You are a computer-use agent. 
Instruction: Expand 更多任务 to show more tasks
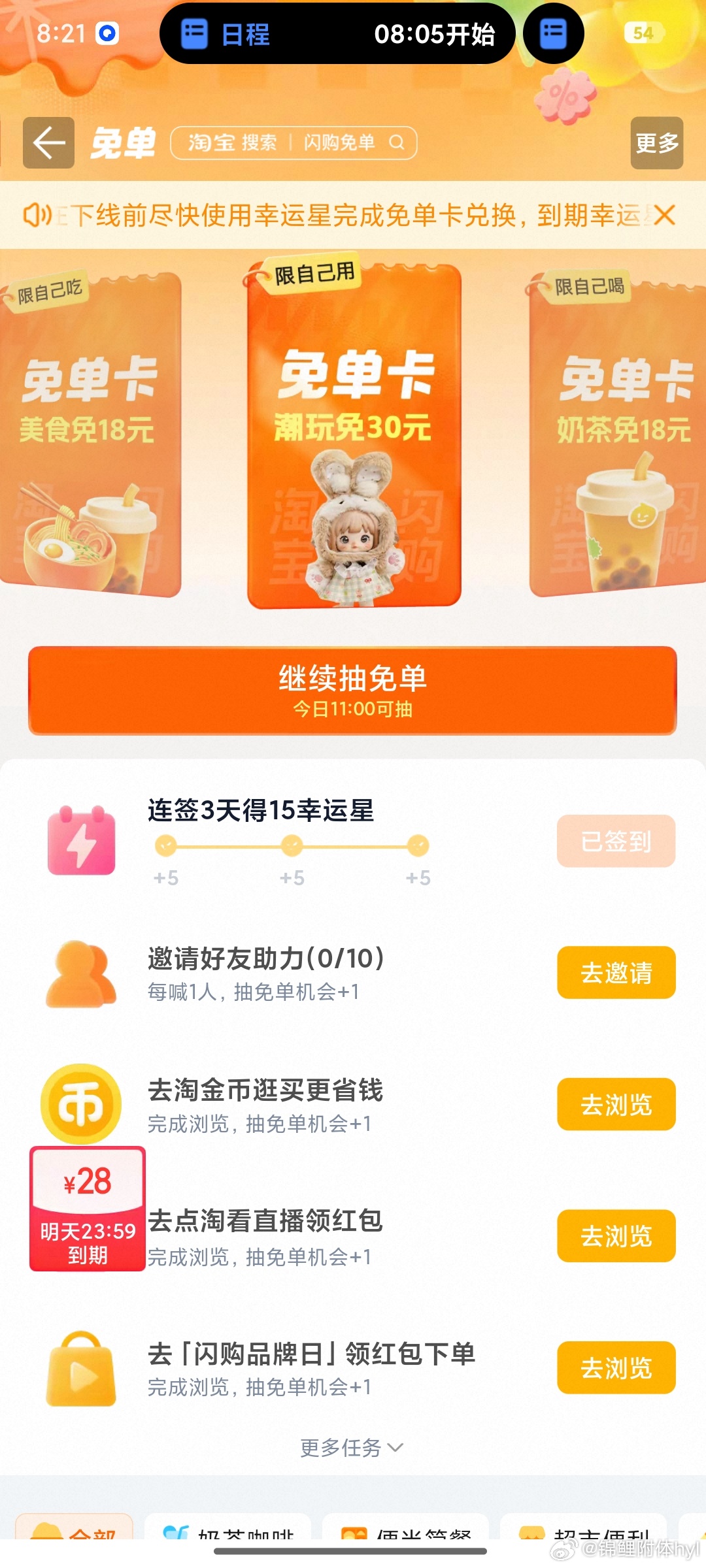(x=352, y=1448)
